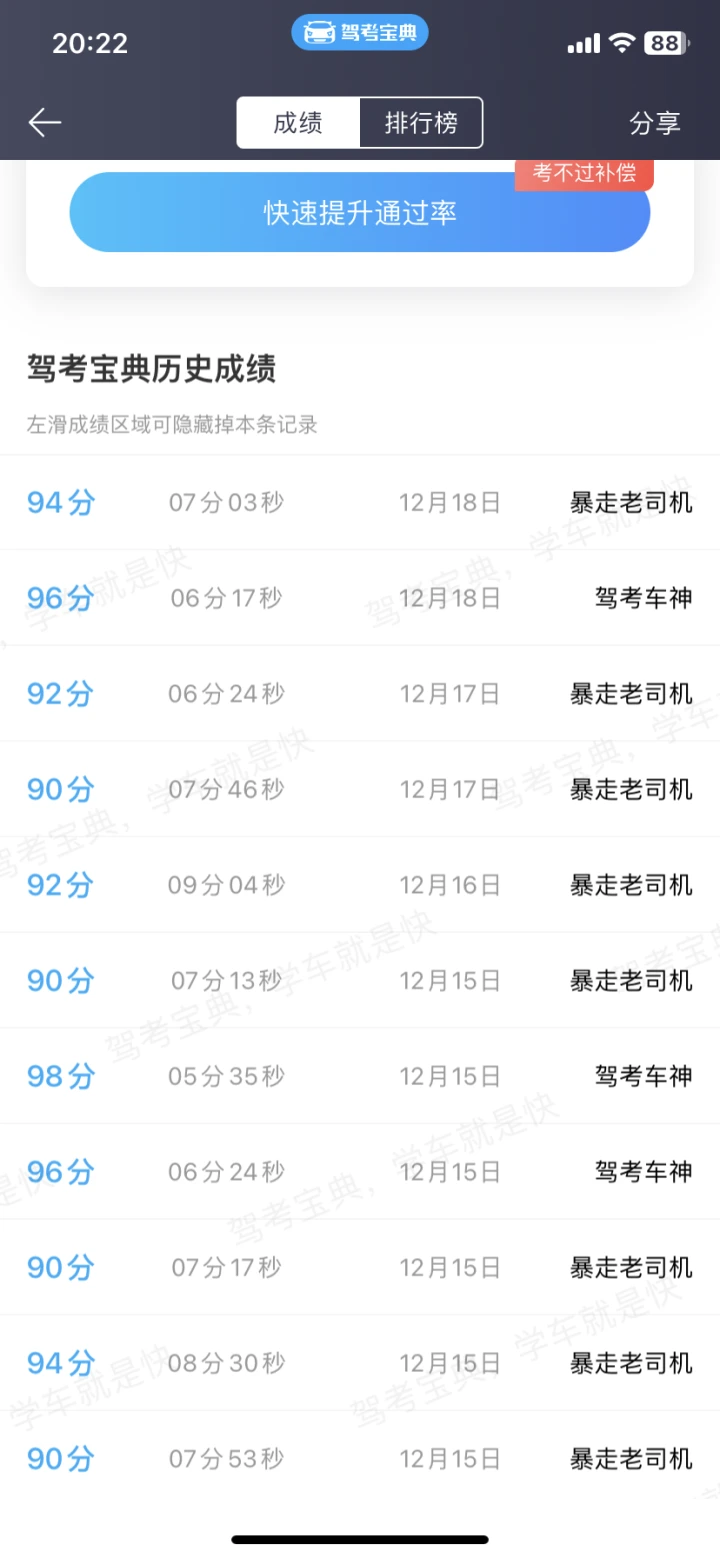
Task: Tap the 快速提升通过率 button
Action: [360, 212]
